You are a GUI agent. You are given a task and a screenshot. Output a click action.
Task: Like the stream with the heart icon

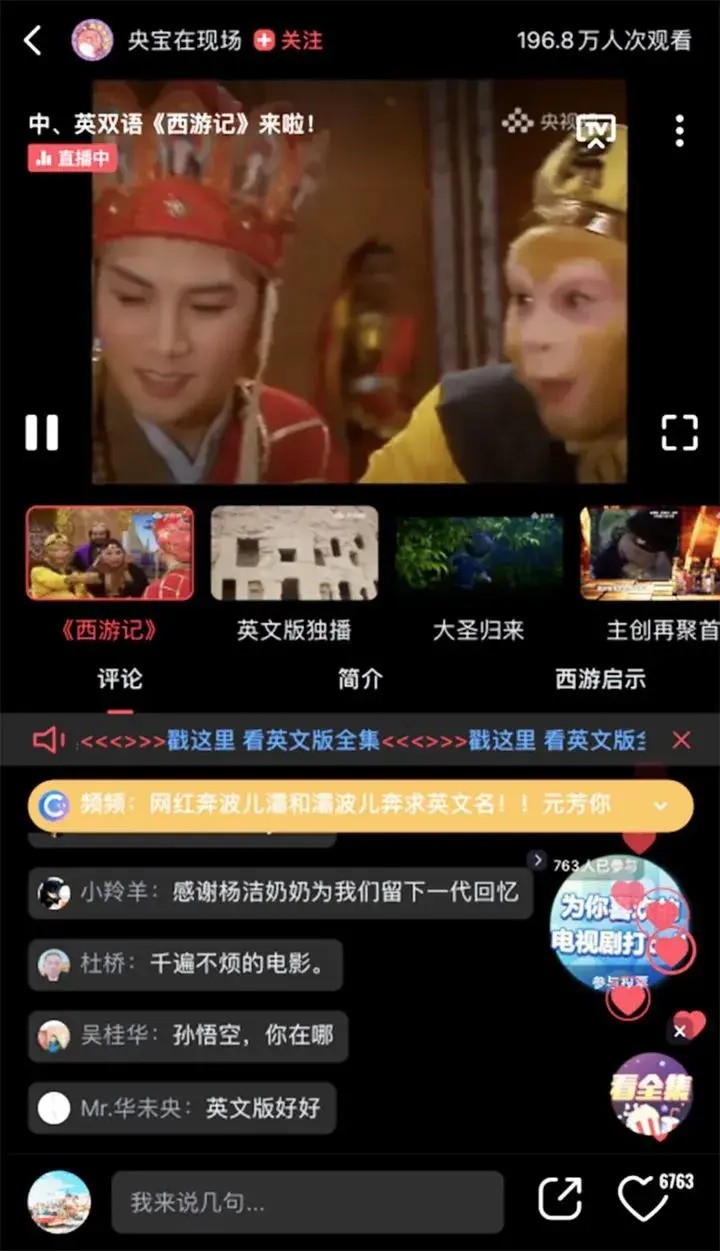(643, 1200)
